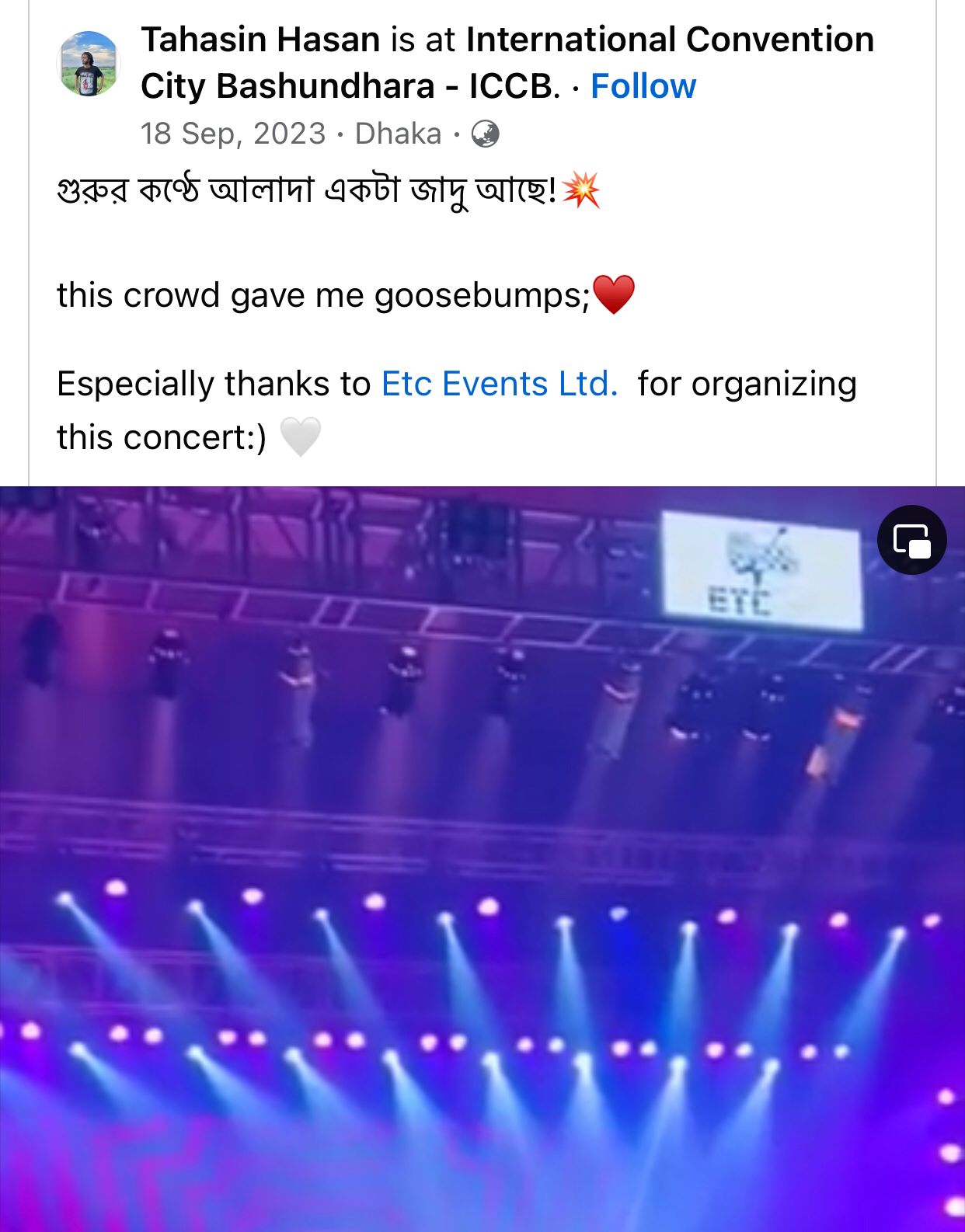
Task: Follow Tahasin Hasan
Action: 643,86
